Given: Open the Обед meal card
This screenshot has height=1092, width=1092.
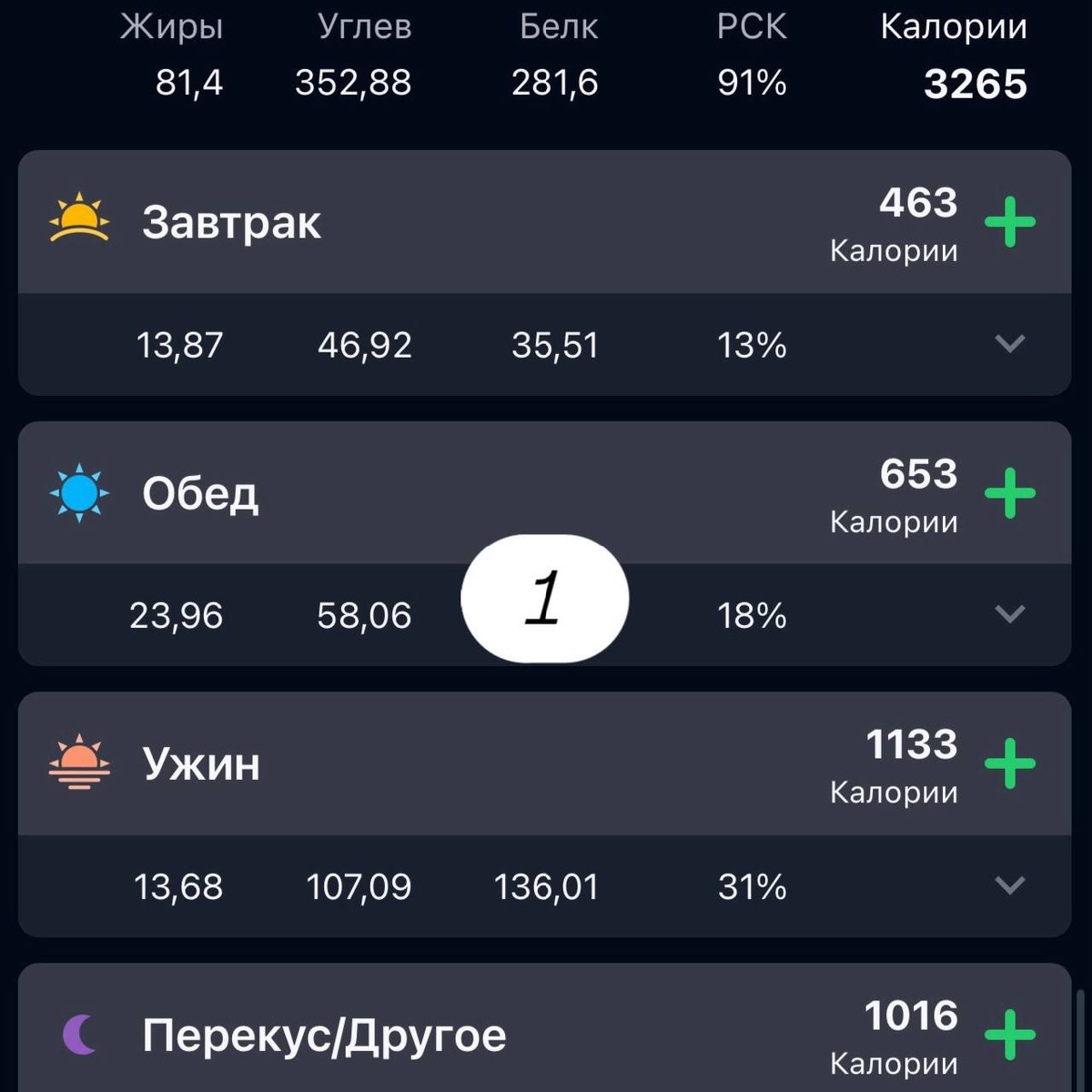Looking at the screenshot, I should click(544, 492).
